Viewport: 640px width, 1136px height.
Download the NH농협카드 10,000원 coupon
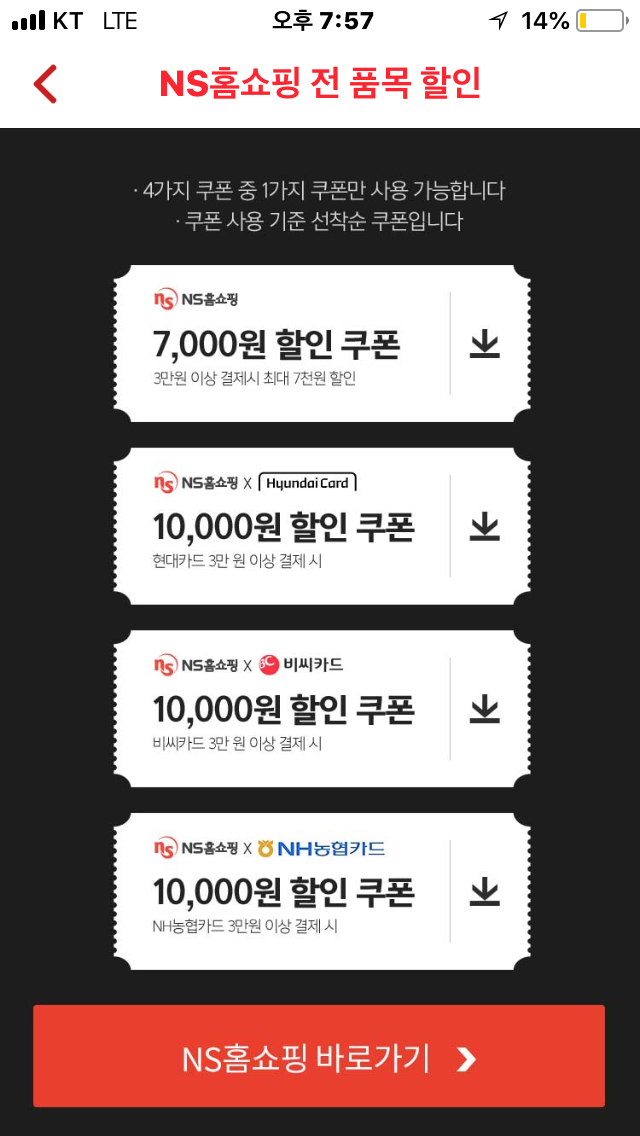(x=485, y=891)
